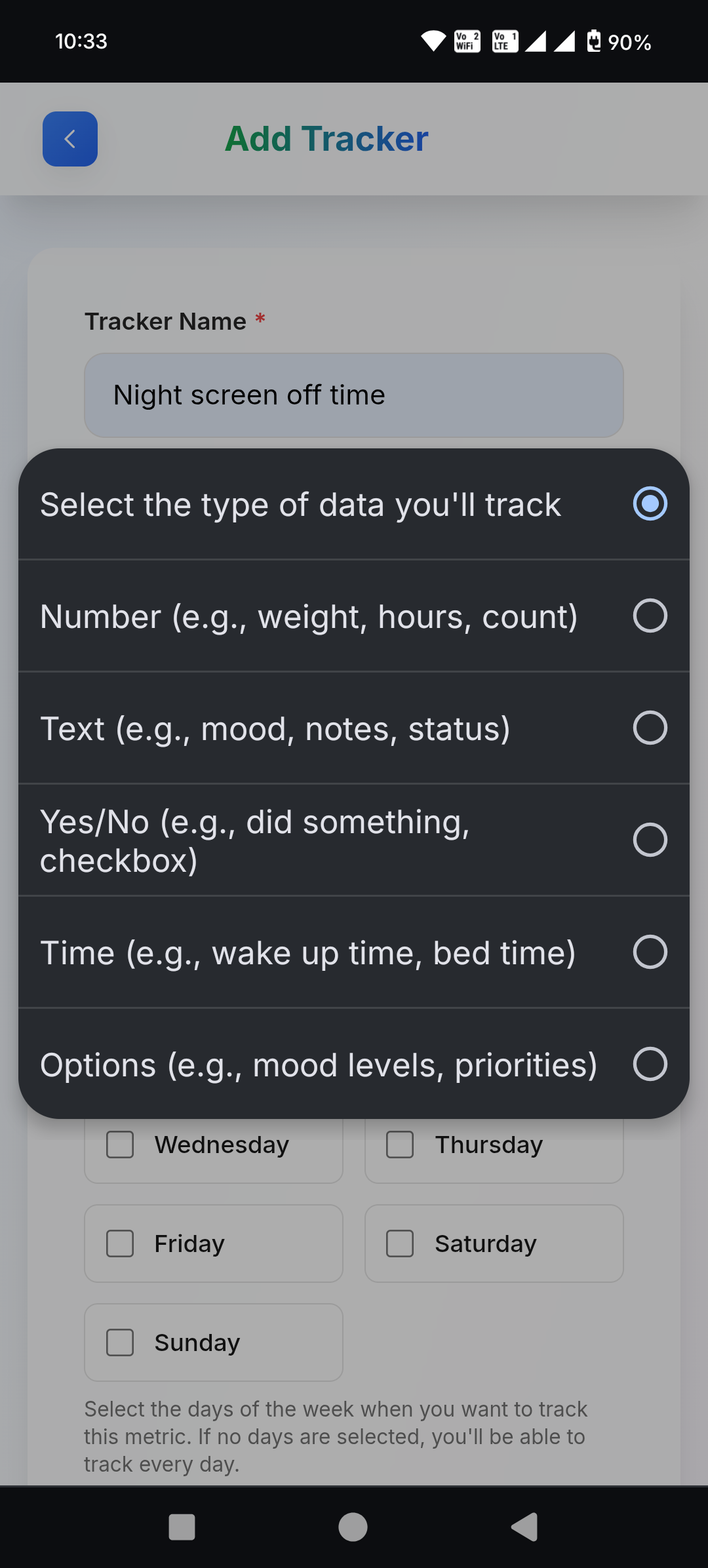Viewport: 708px width, 1568px height.
Task: Select Time as the tracker data type
Action: (354, 952)
